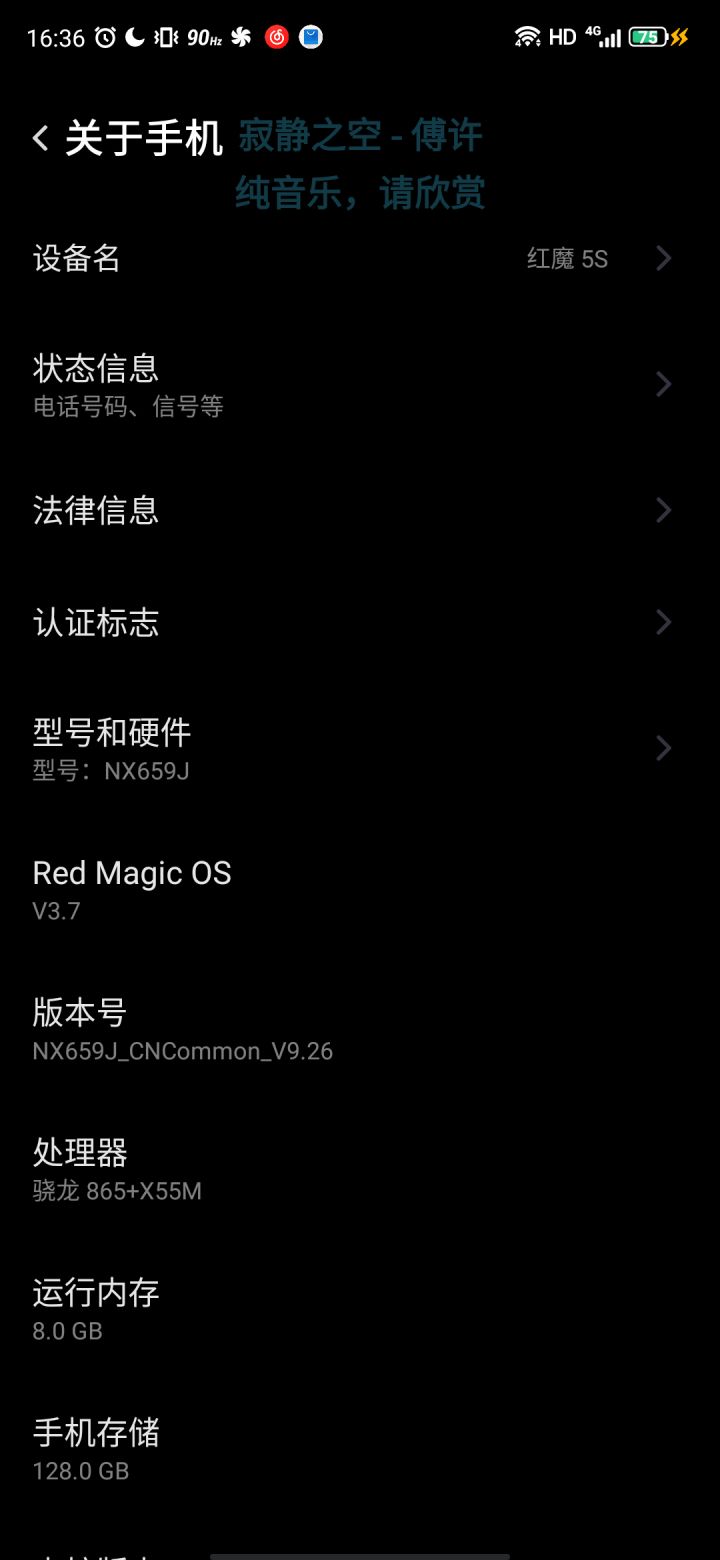
Task: View 认证标志
Action: coord(360,623)
